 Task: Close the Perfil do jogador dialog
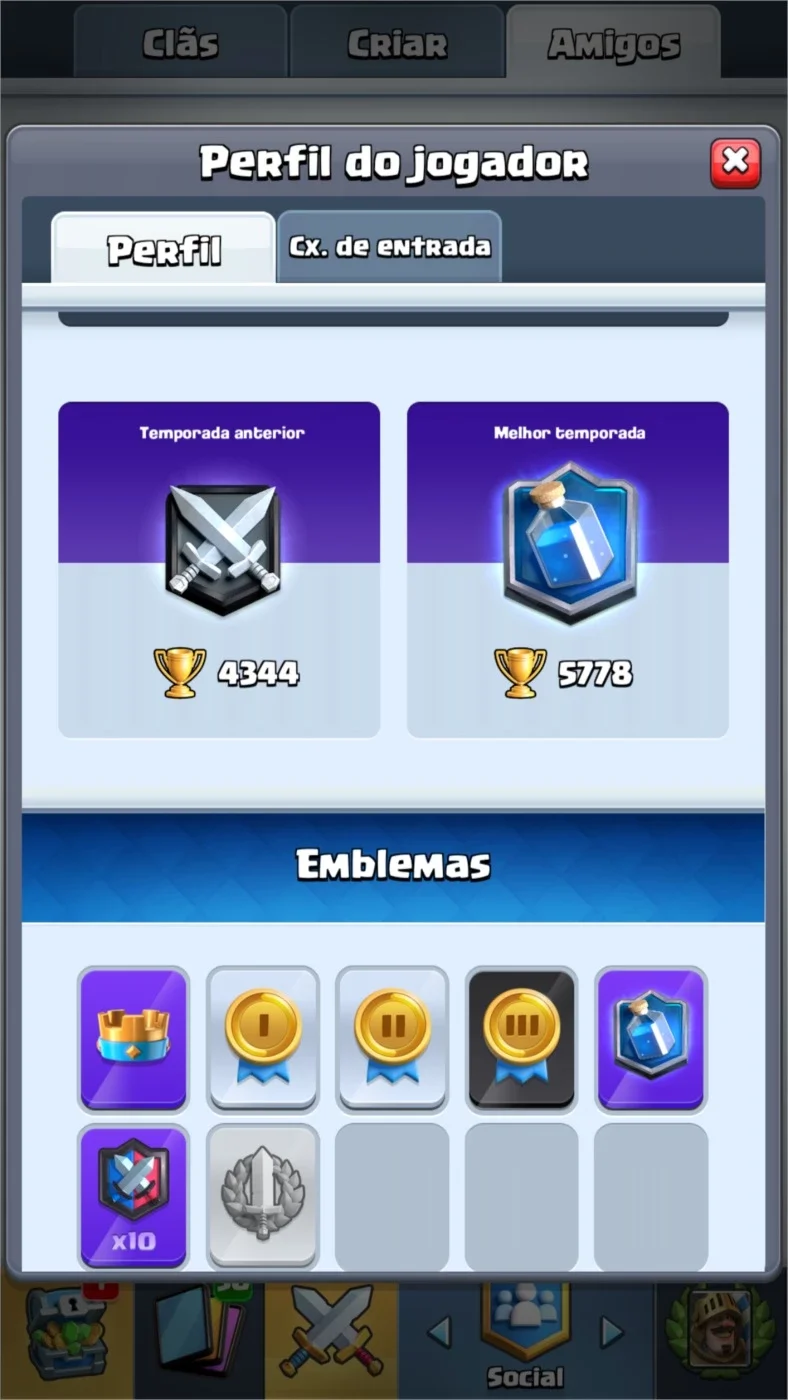click(735, 162)
